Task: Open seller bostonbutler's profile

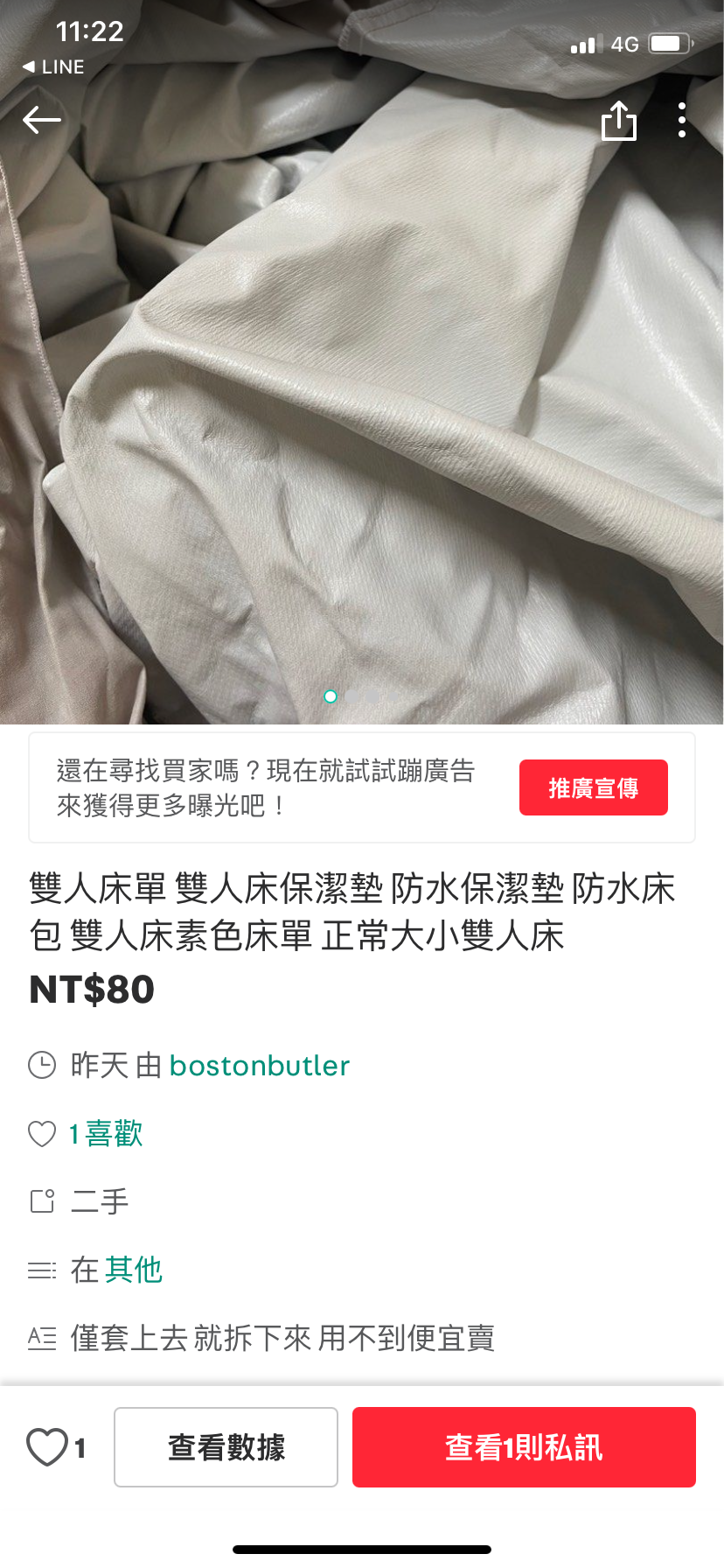Action: coord(259,1066)
